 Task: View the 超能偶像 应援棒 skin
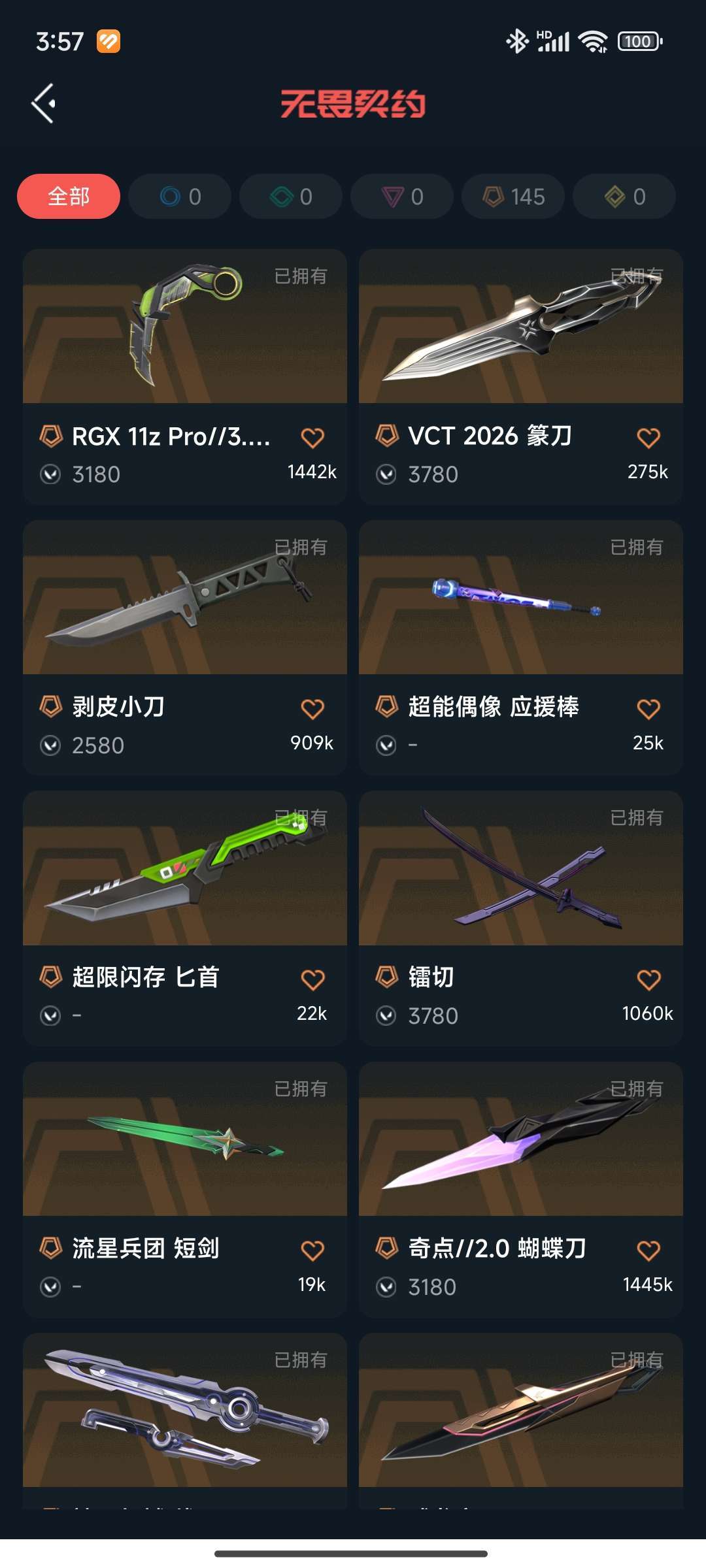(520, 598)
